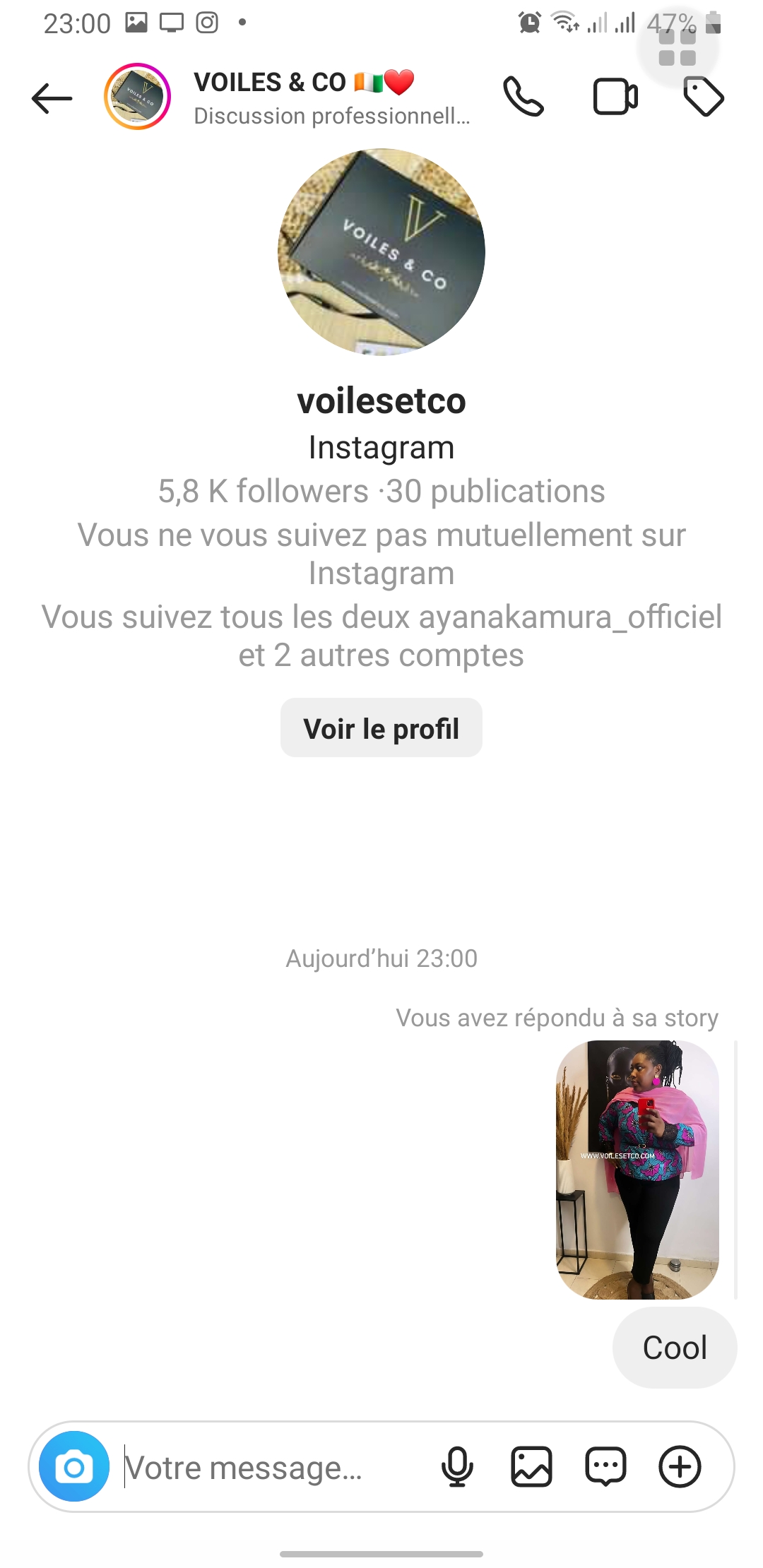The height and width of the screenshot is (1568, 763).
Task: Open the label tag icon
Action: (x=704, y=97)
